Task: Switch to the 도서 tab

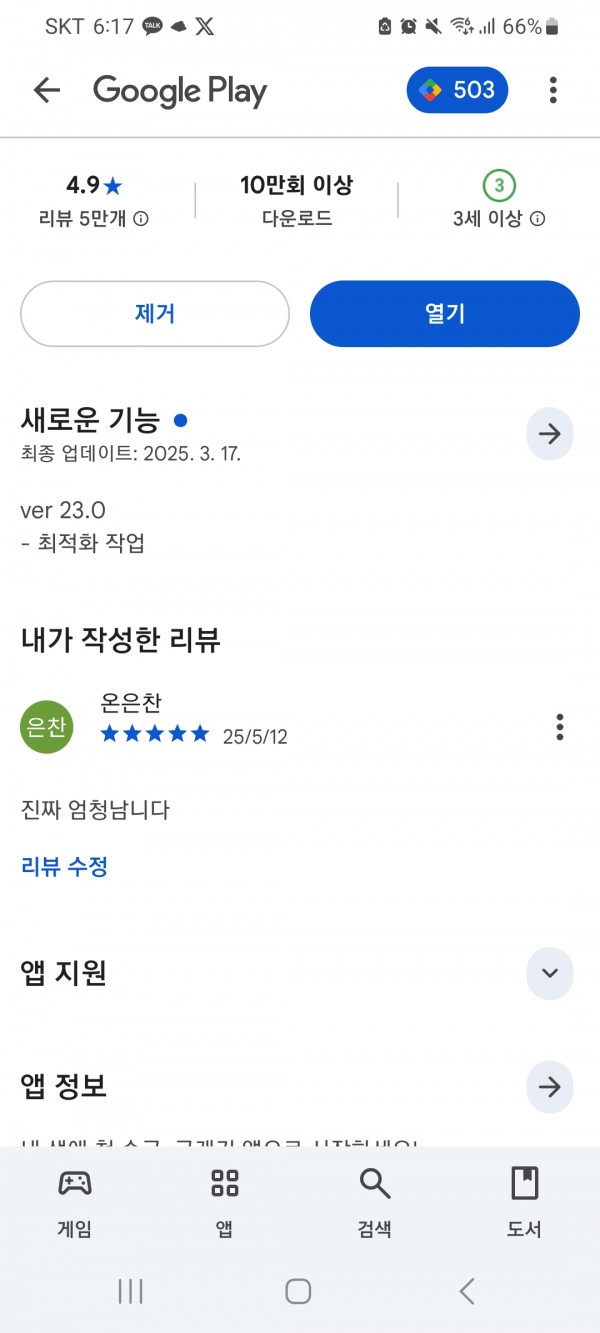Action: point(524,1203)
